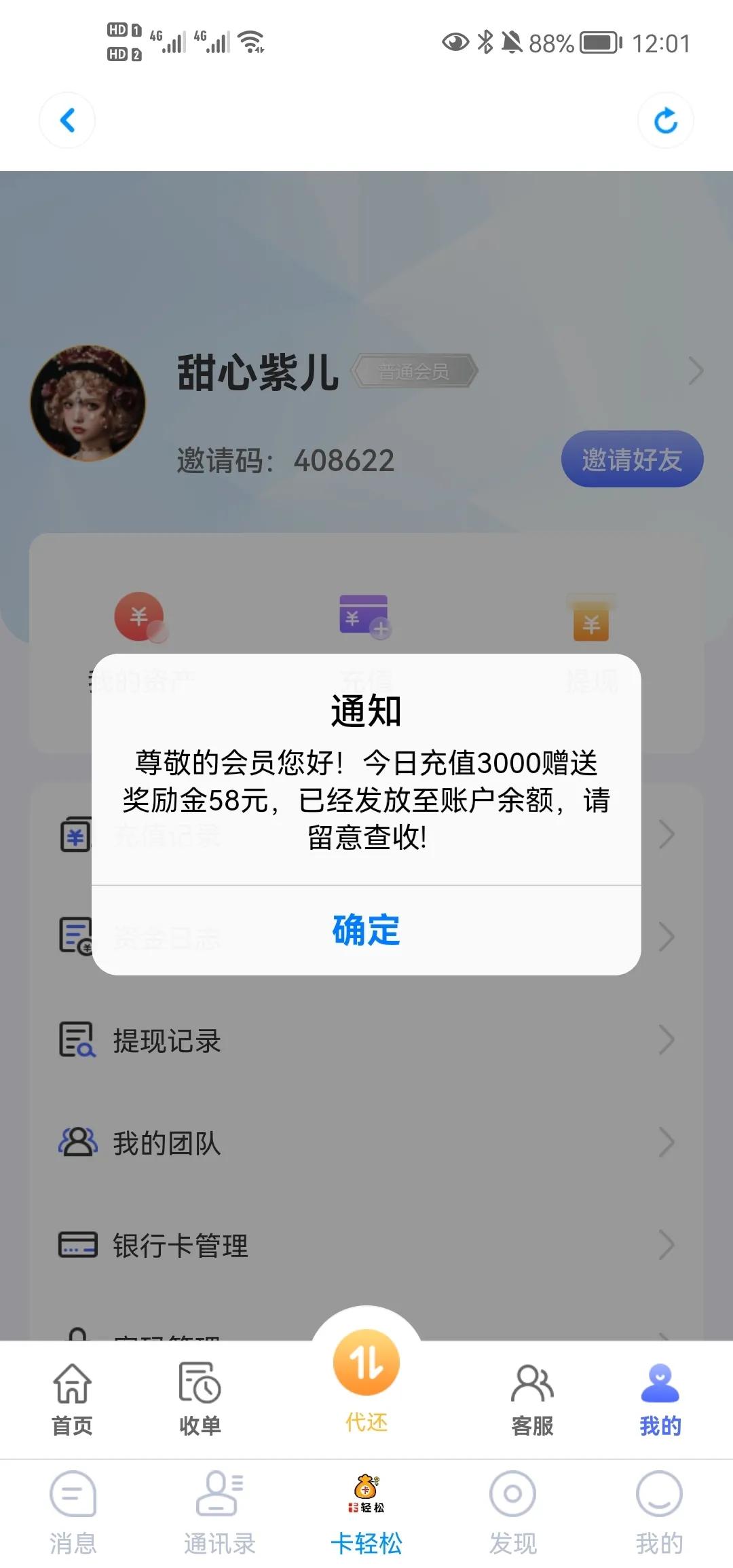Dismiss the notice with 确定 button
Image resolution: width=733 pixels, height=1568 pixels.
tap(366, 931)
